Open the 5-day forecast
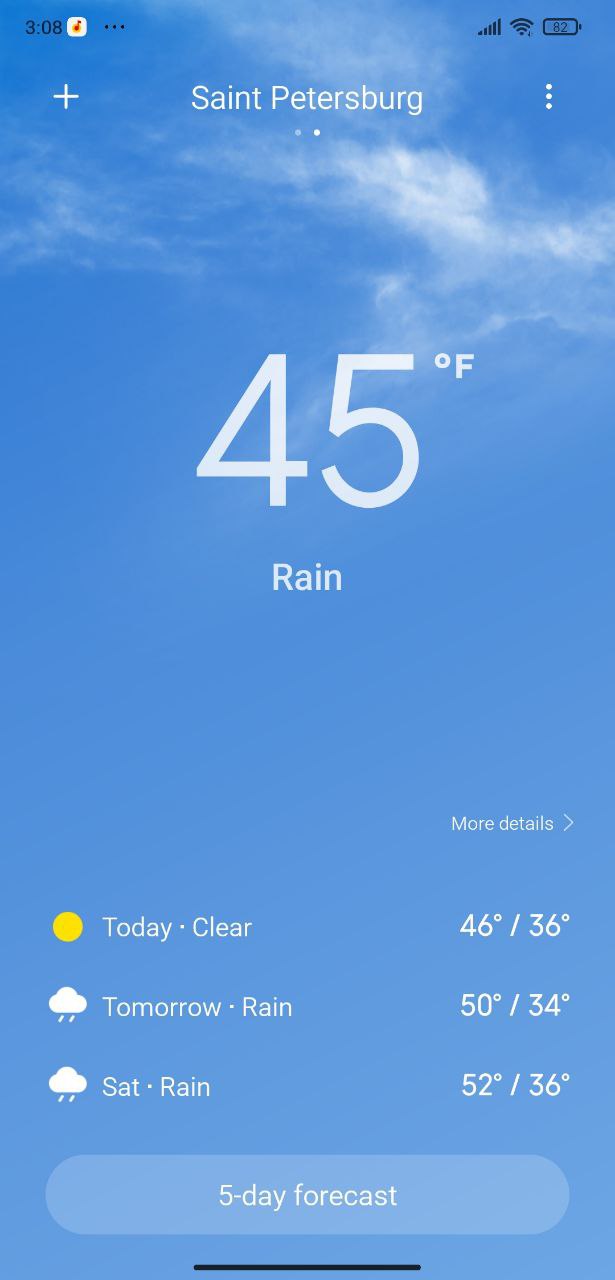Viewport: 615px width, 1280px height. point(307,1195)
